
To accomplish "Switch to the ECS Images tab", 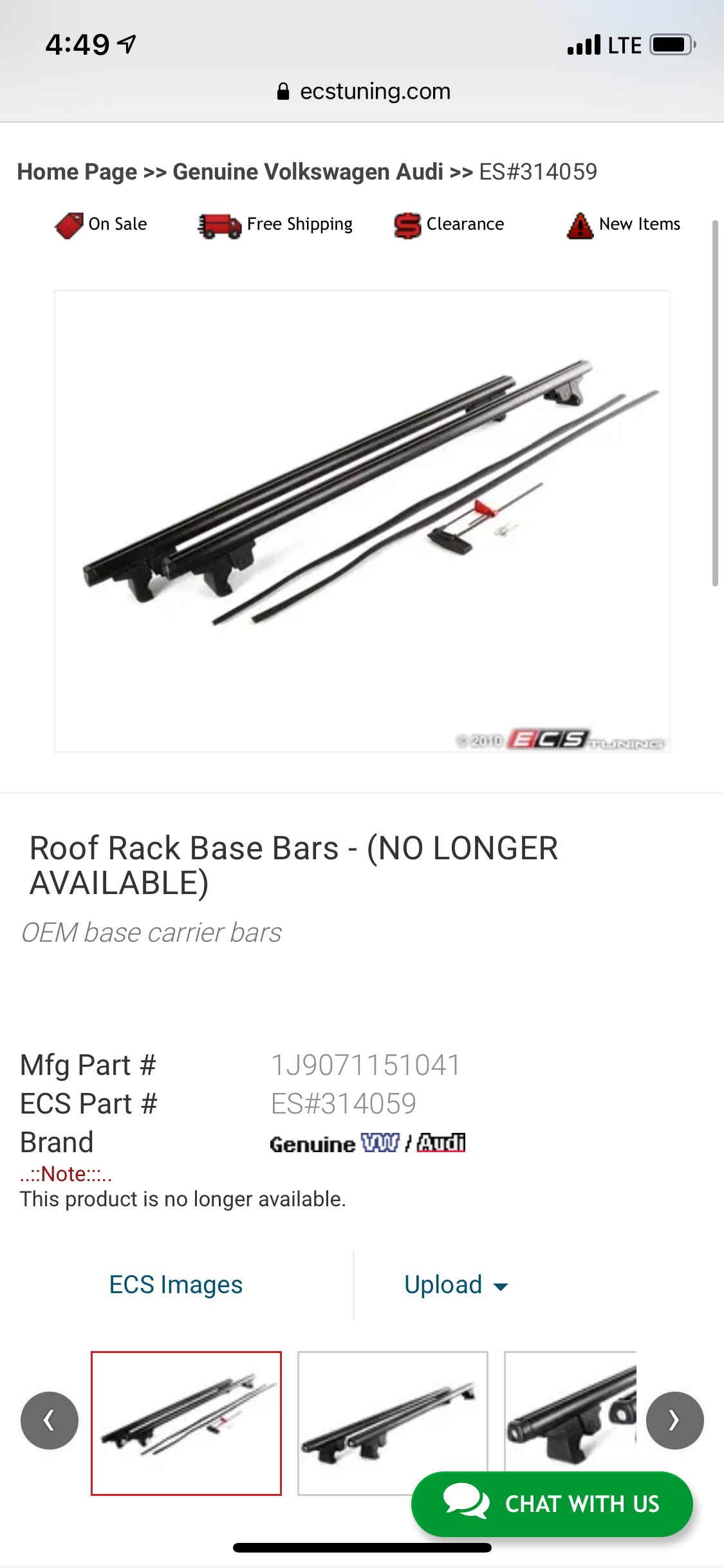I will coord(176,1284).
